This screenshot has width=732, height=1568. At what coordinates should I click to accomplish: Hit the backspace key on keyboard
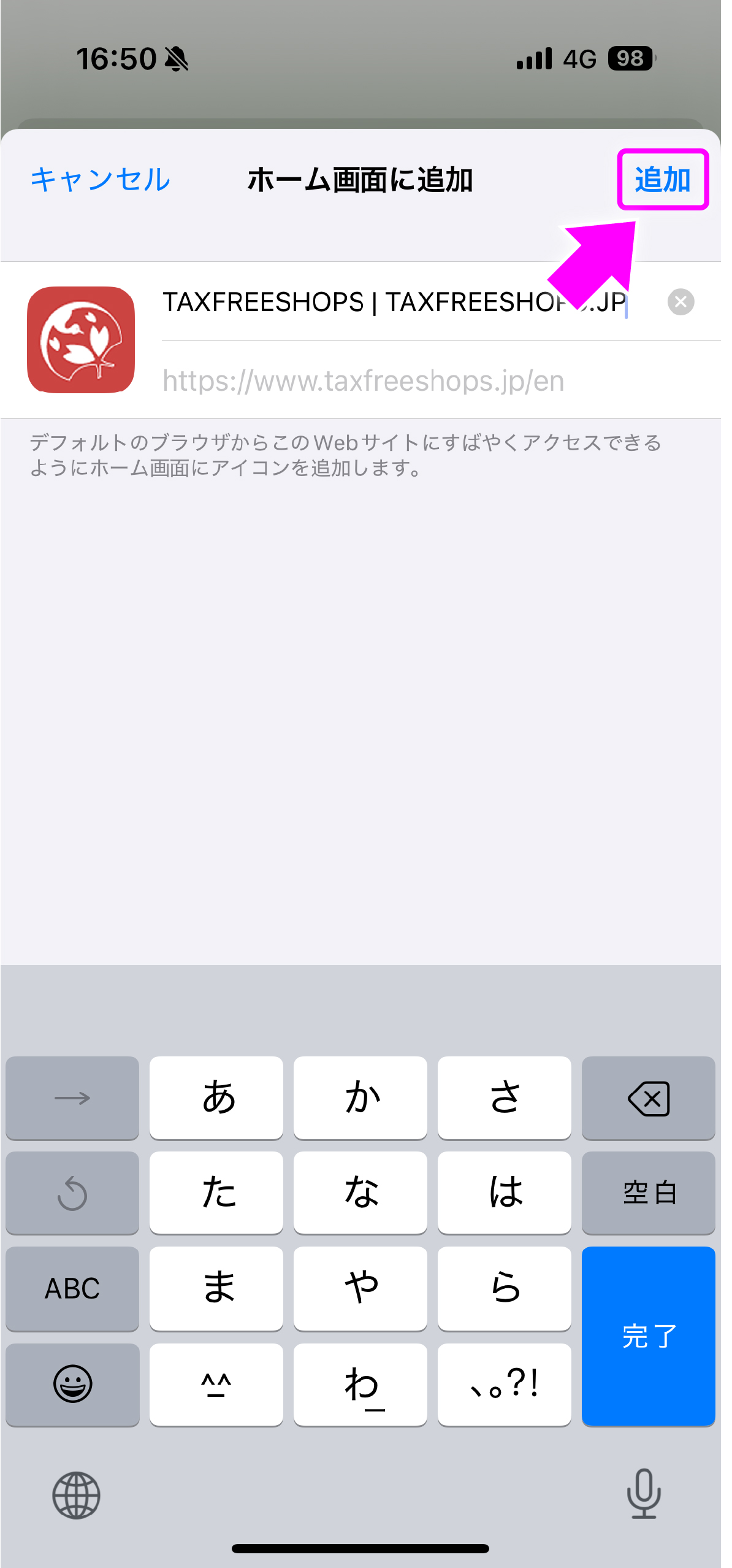click(648, 1097)
